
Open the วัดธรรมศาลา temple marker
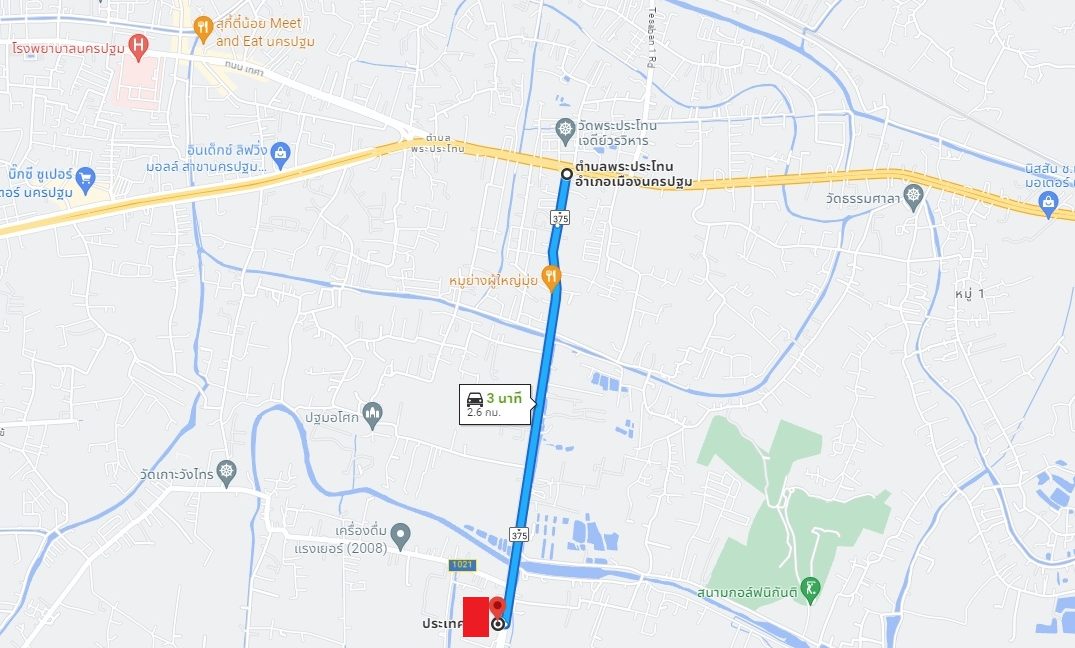(x=912, y=195)
